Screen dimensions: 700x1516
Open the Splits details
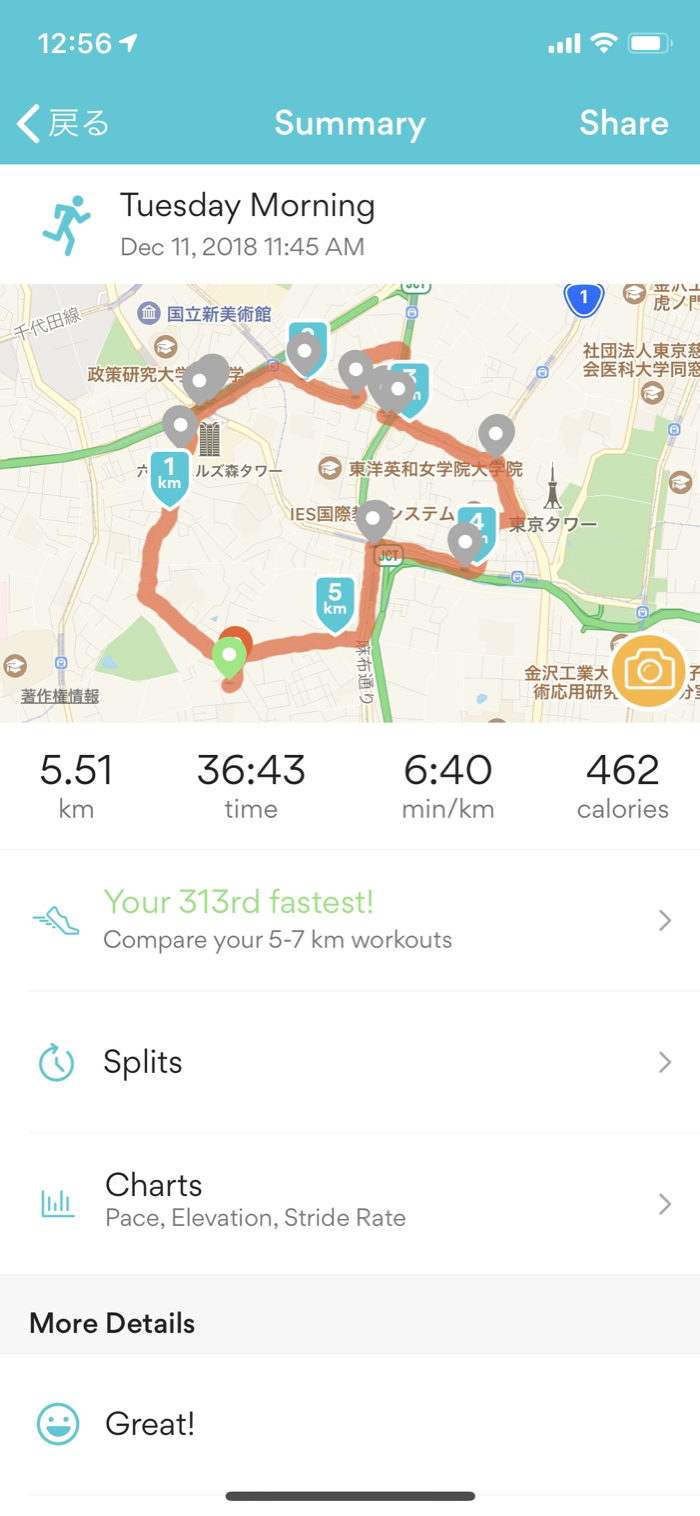click(x=350, y=1062)
